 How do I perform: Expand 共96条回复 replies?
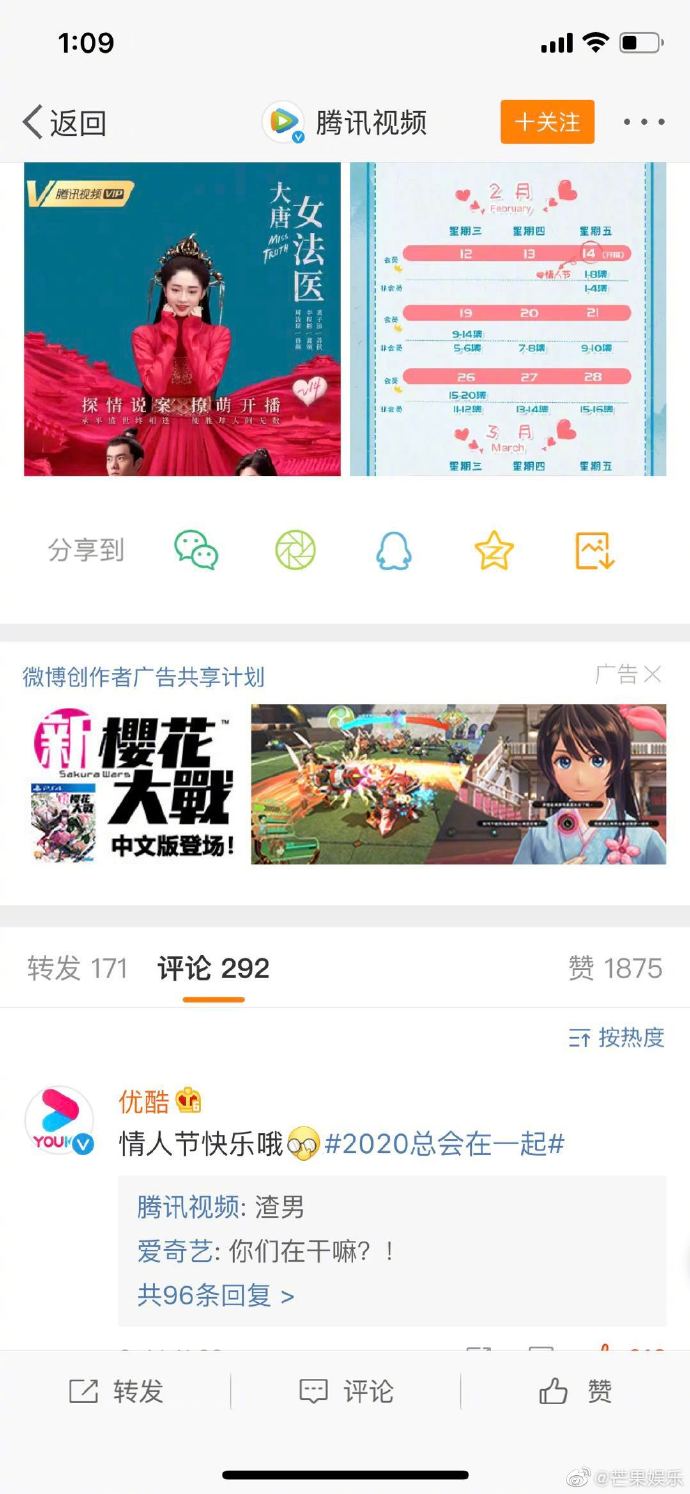pyautogui.click(x=216, y=1296)
